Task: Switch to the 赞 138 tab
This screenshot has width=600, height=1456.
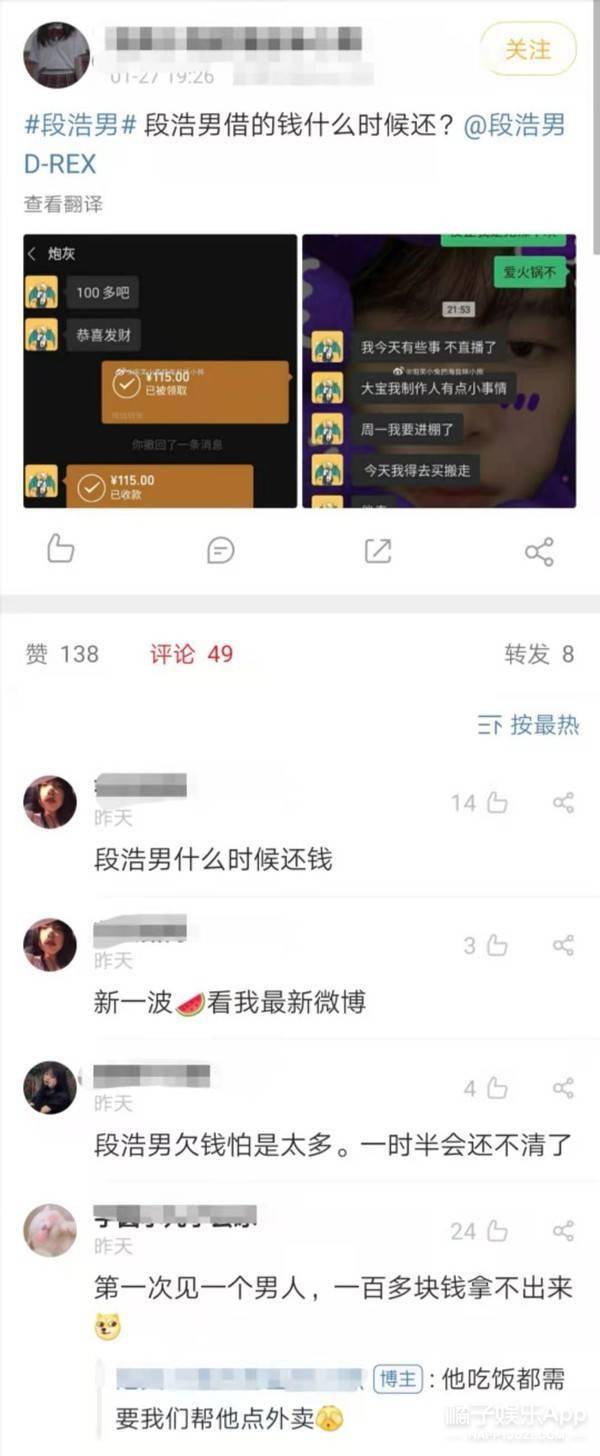Action: tap(62, 654)
